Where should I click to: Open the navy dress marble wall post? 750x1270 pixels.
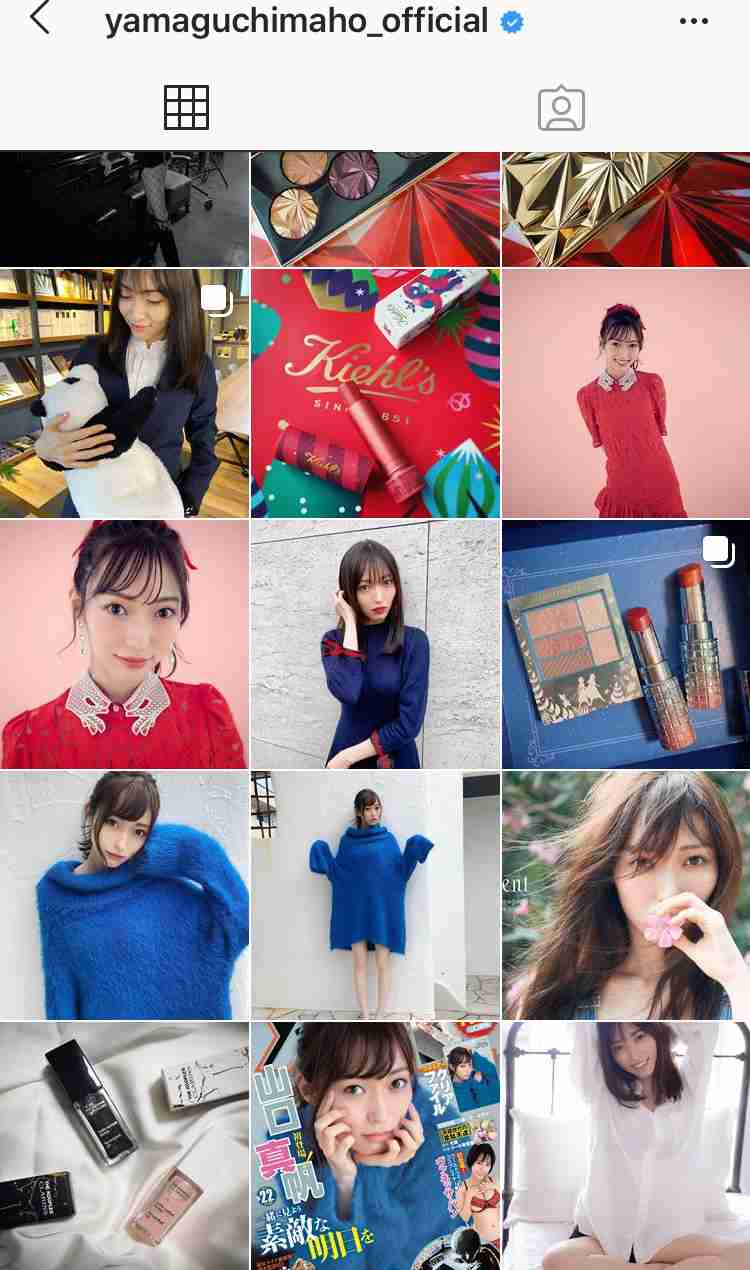point(375,644)
